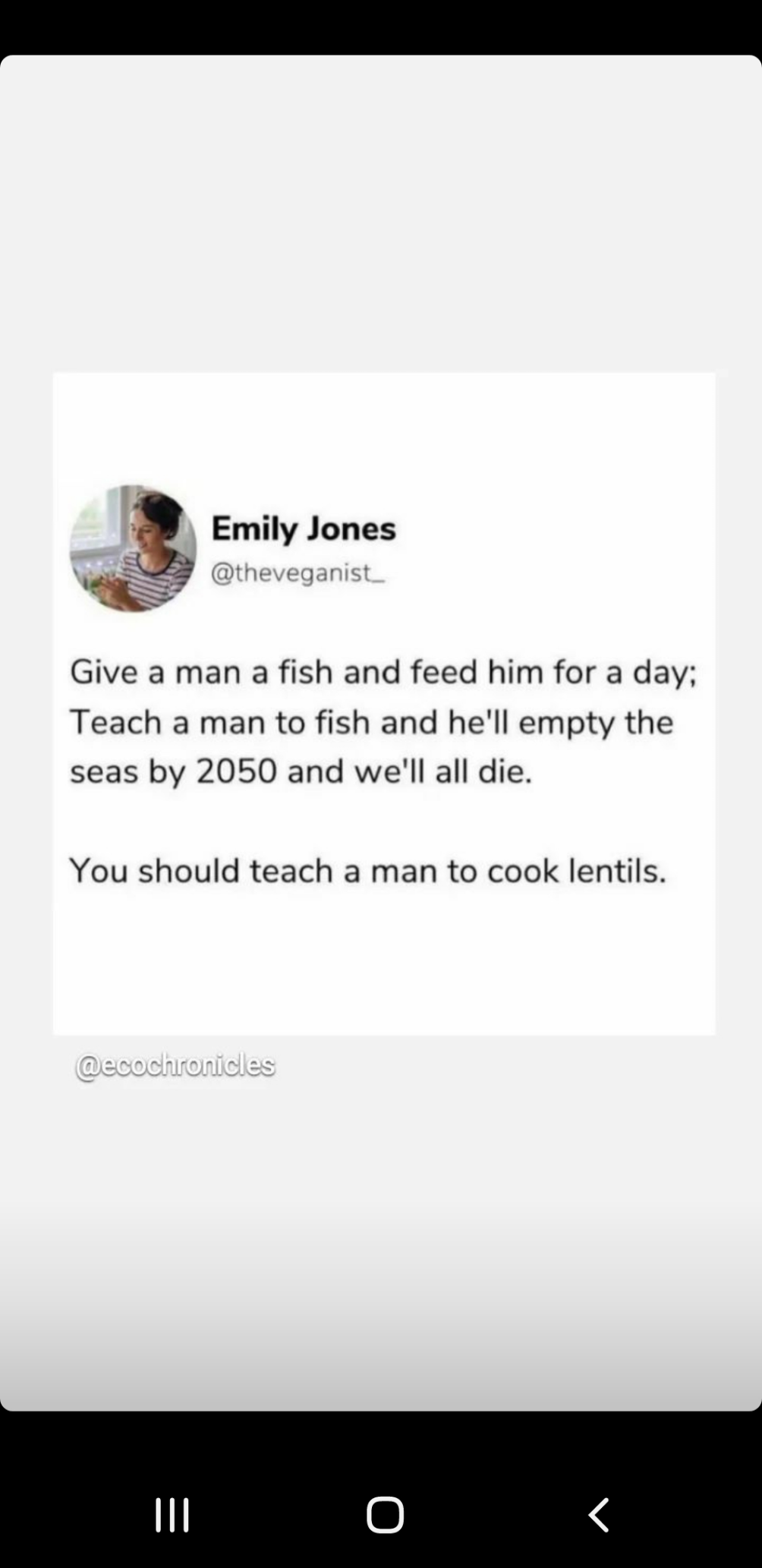Go back using the system back arrow
Image resolution: width=762 pixels, height=1568 pixels.
(x=599, y=1515)
